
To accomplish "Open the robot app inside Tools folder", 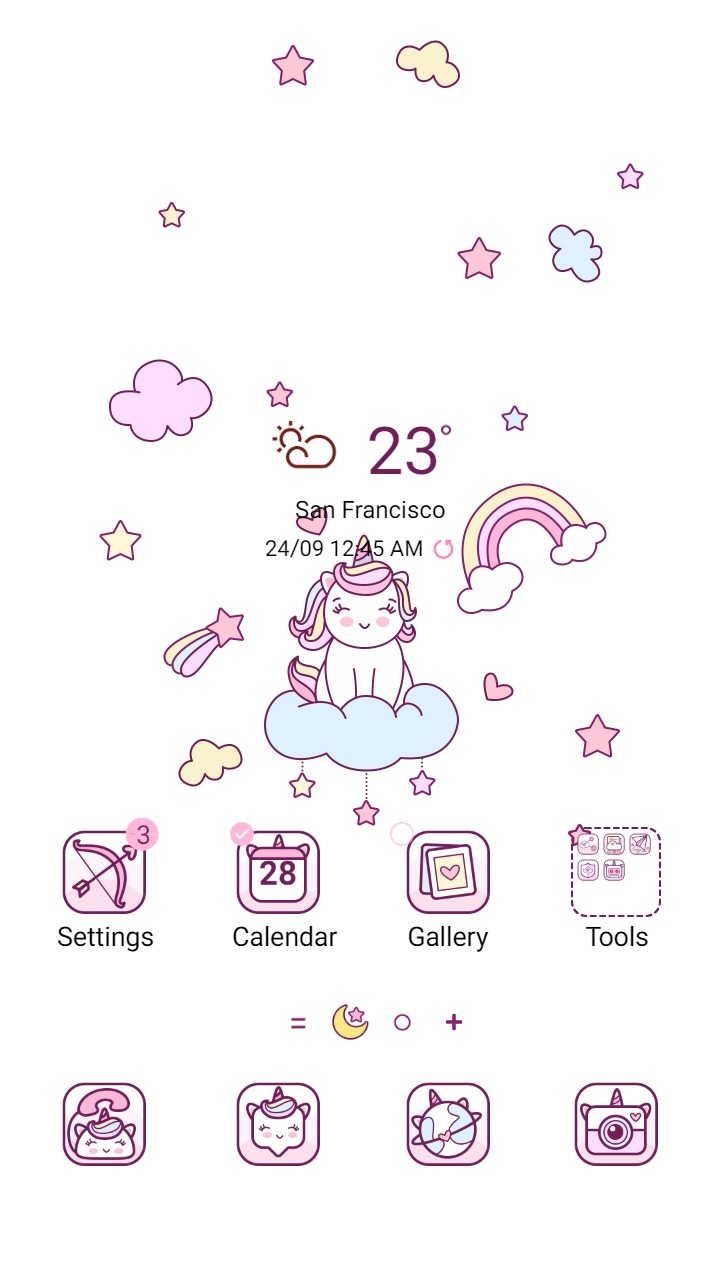I will pos(614,870).
